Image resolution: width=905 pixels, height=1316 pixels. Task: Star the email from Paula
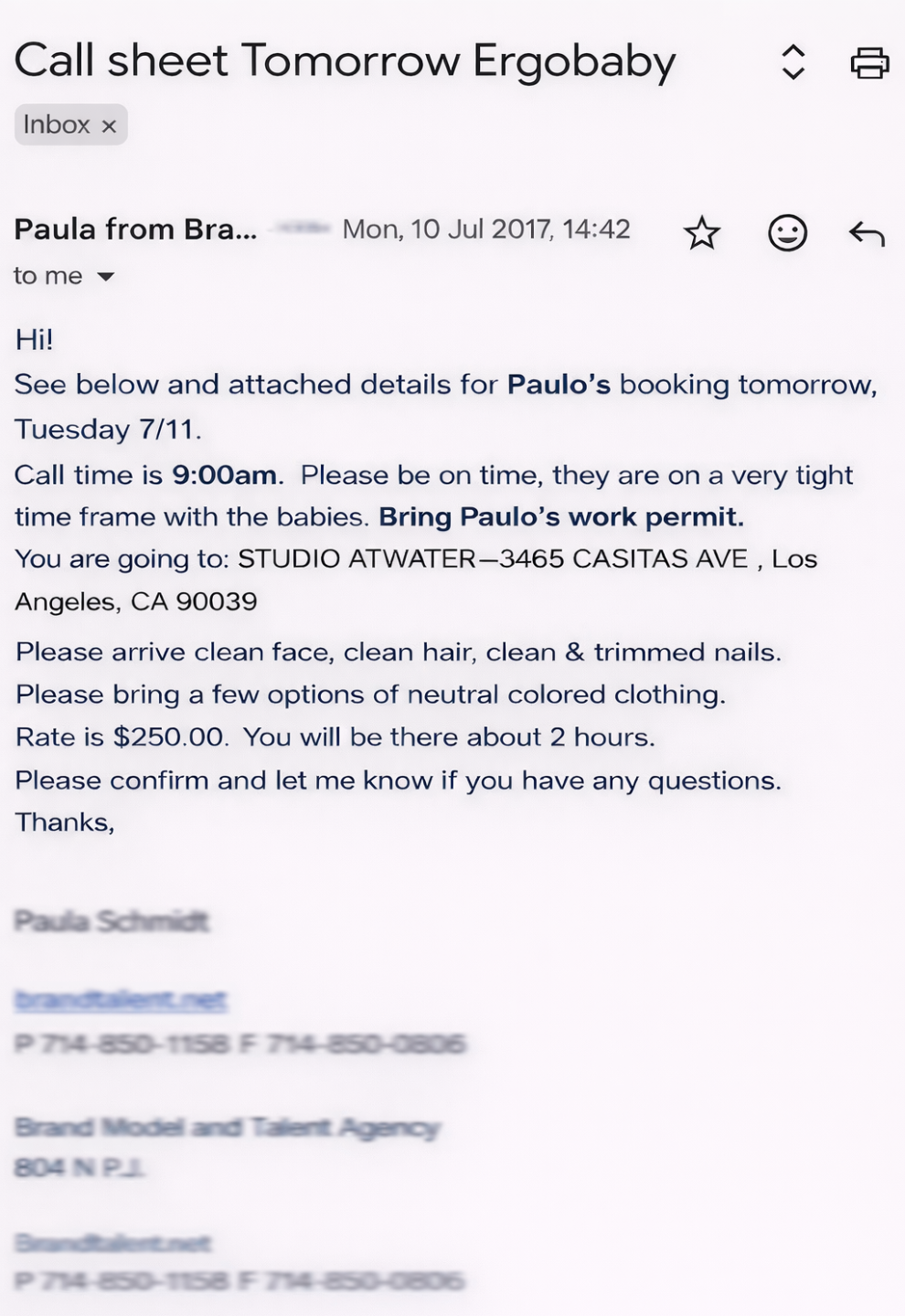[701, 233]
